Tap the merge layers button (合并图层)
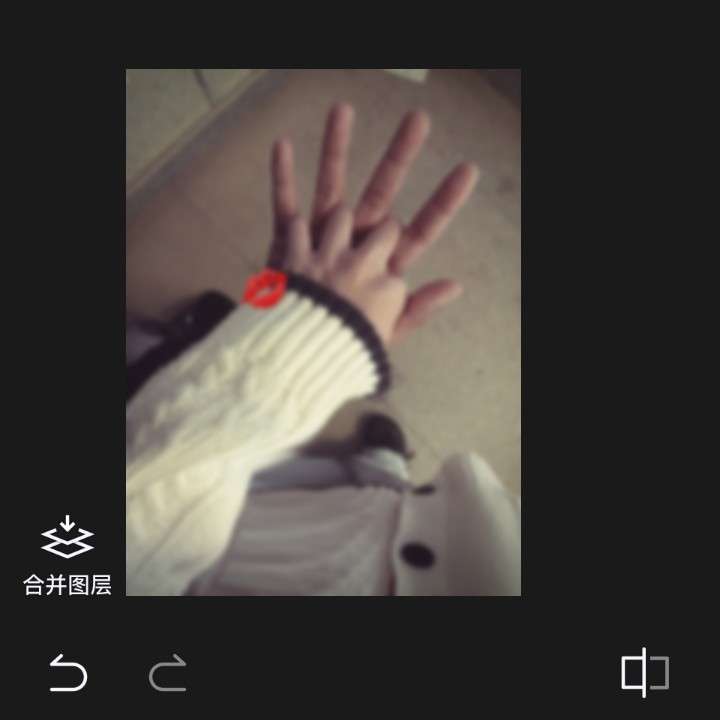The width and height of the screenshot is (720, 720). [x=67, y=556]
